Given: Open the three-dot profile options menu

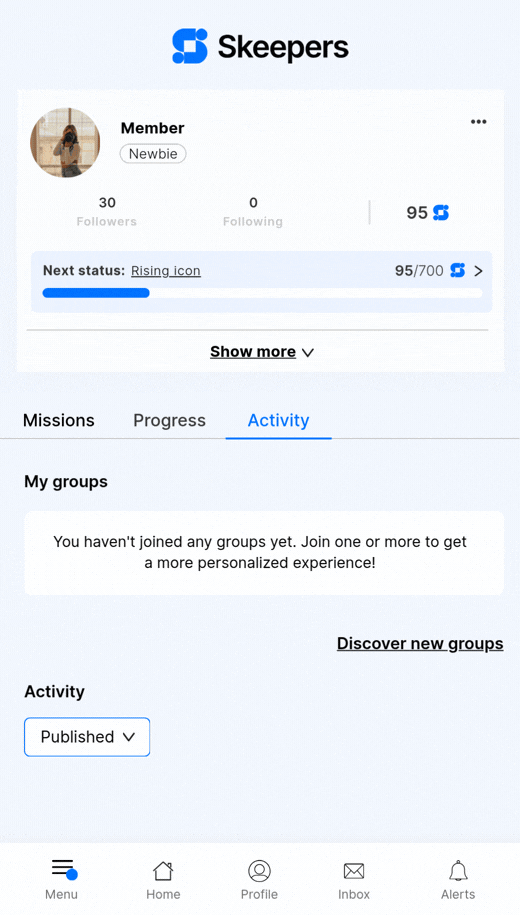Looking at the screenshot, I should [x=479, y=121].
